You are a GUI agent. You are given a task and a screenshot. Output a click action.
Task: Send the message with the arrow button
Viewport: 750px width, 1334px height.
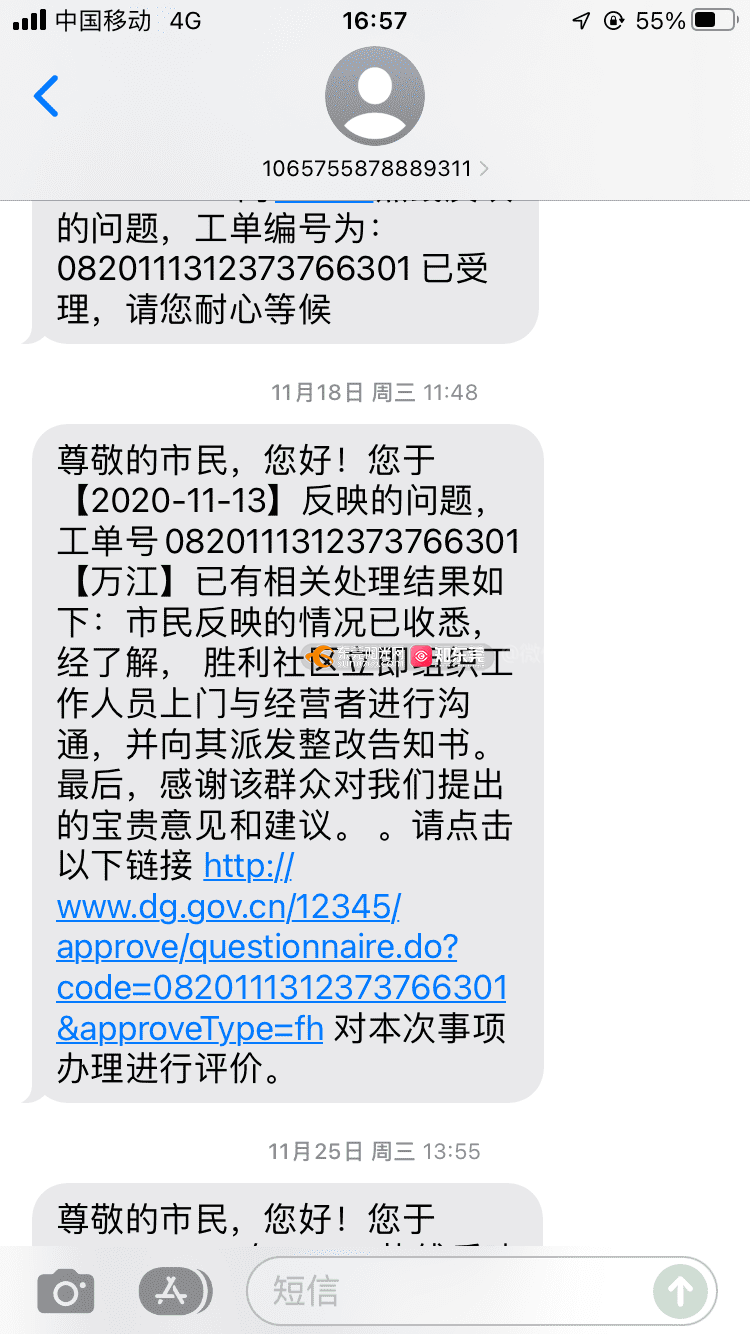click(x=679, y=1292)
